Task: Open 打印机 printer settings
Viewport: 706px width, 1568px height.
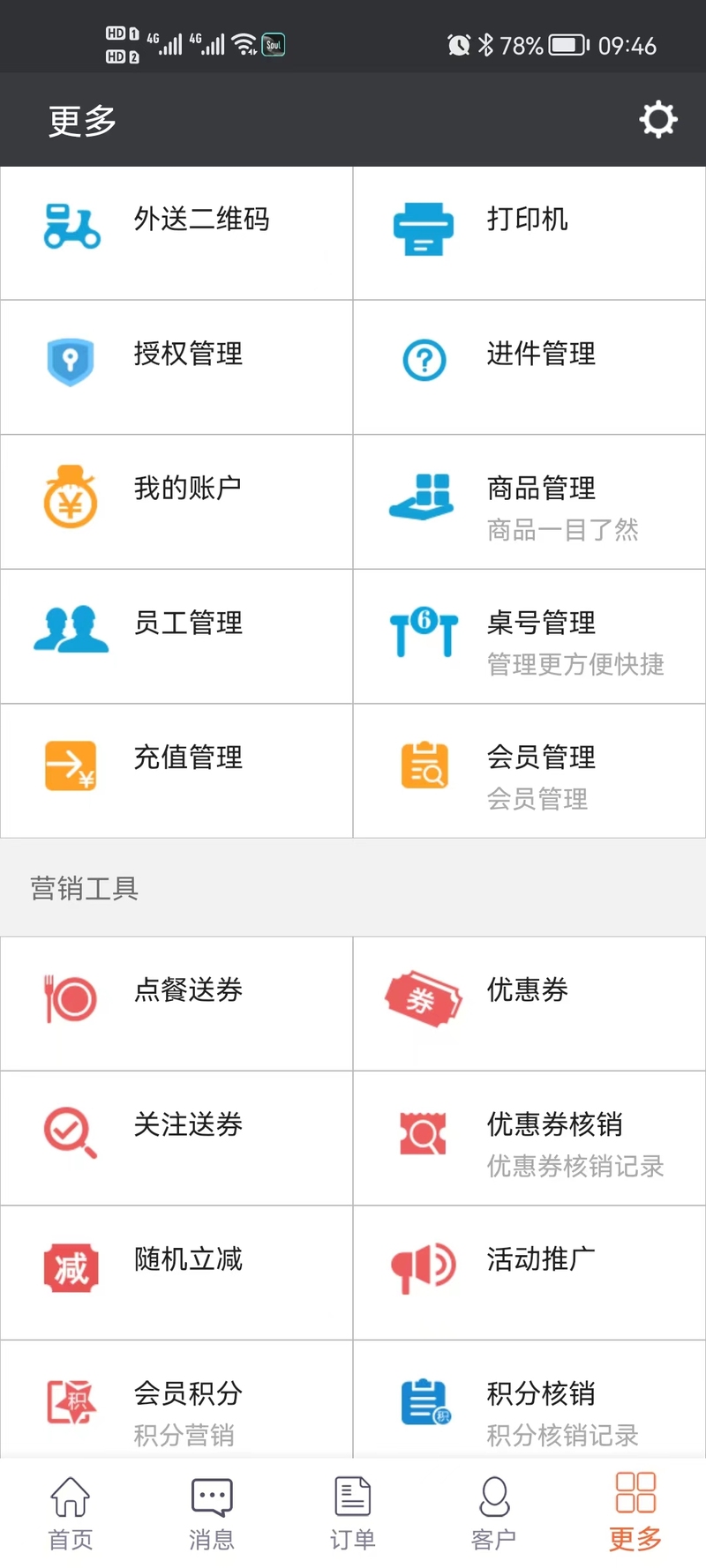Action: [x=529, y=233]
